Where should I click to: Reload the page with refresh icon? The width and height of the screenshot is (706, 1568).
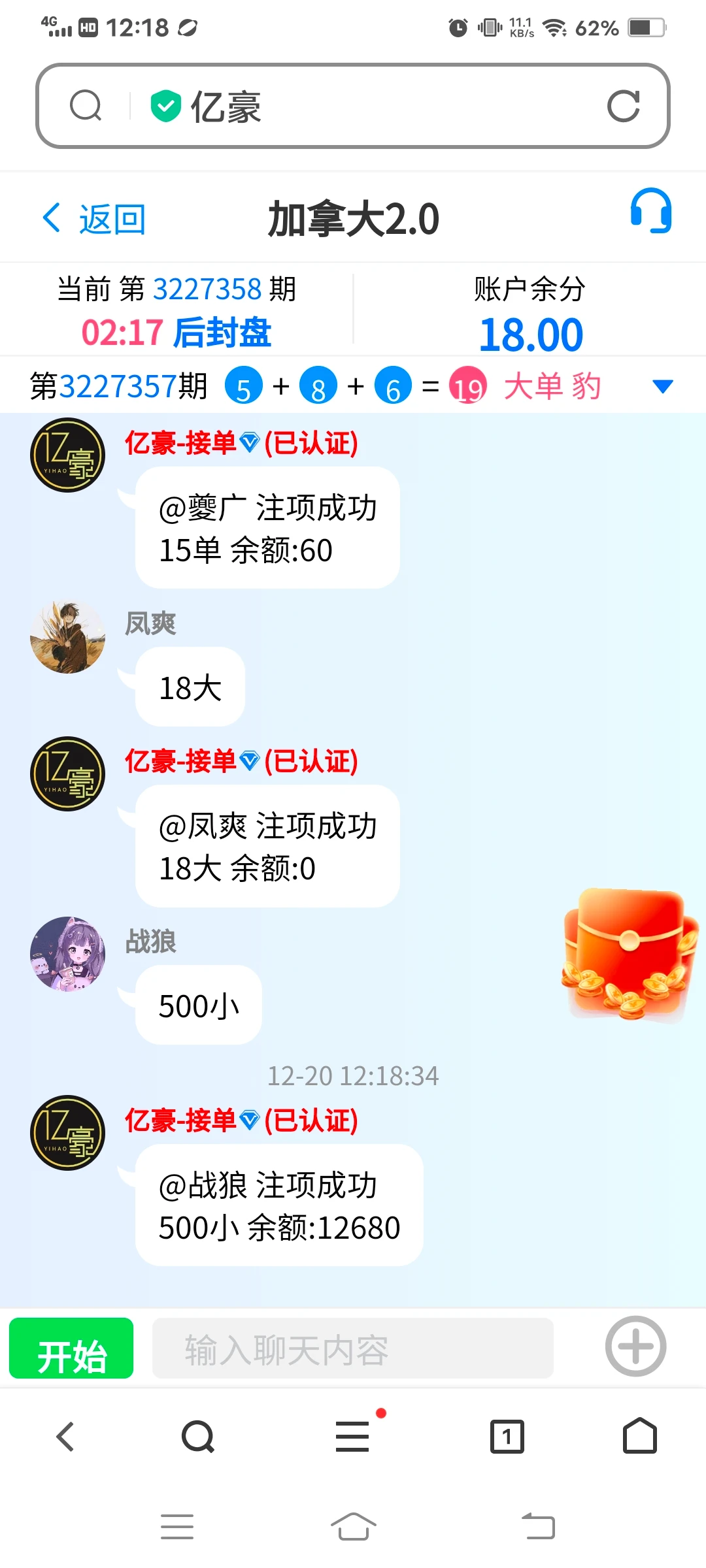623,106
